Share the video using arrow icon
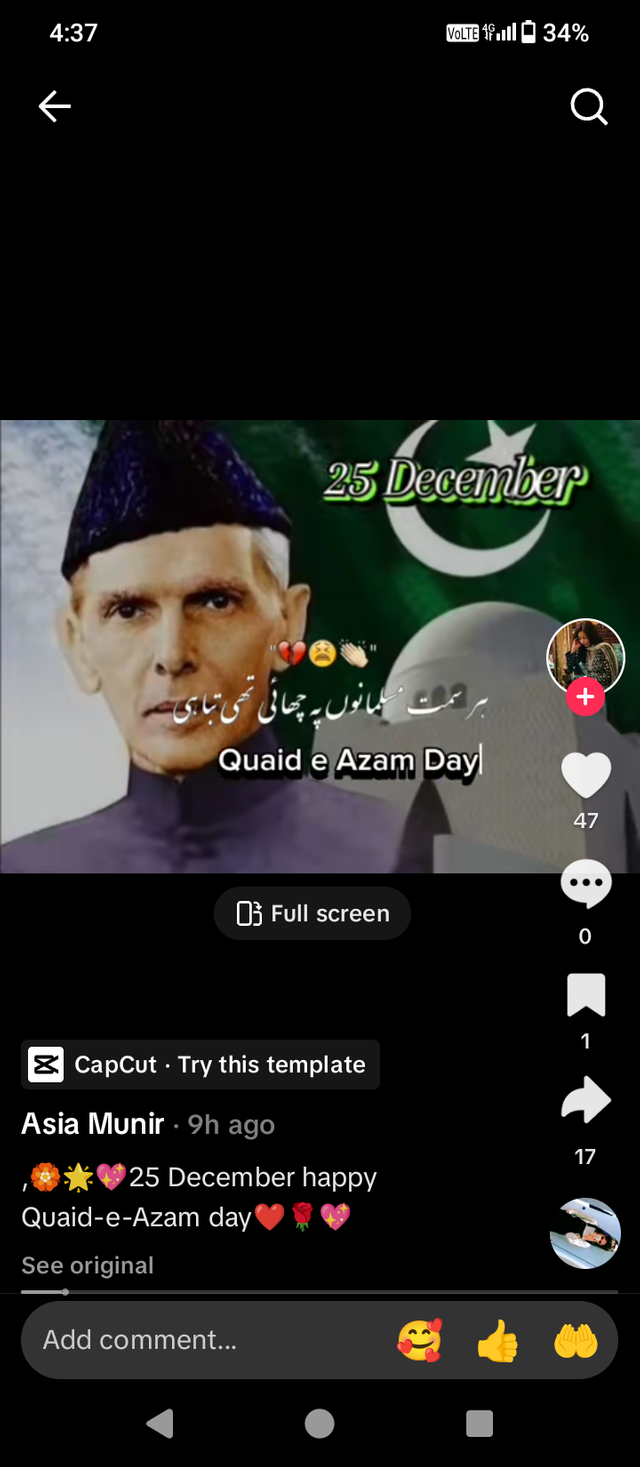The image size is (640, 1467). (x=585, y=1100)
